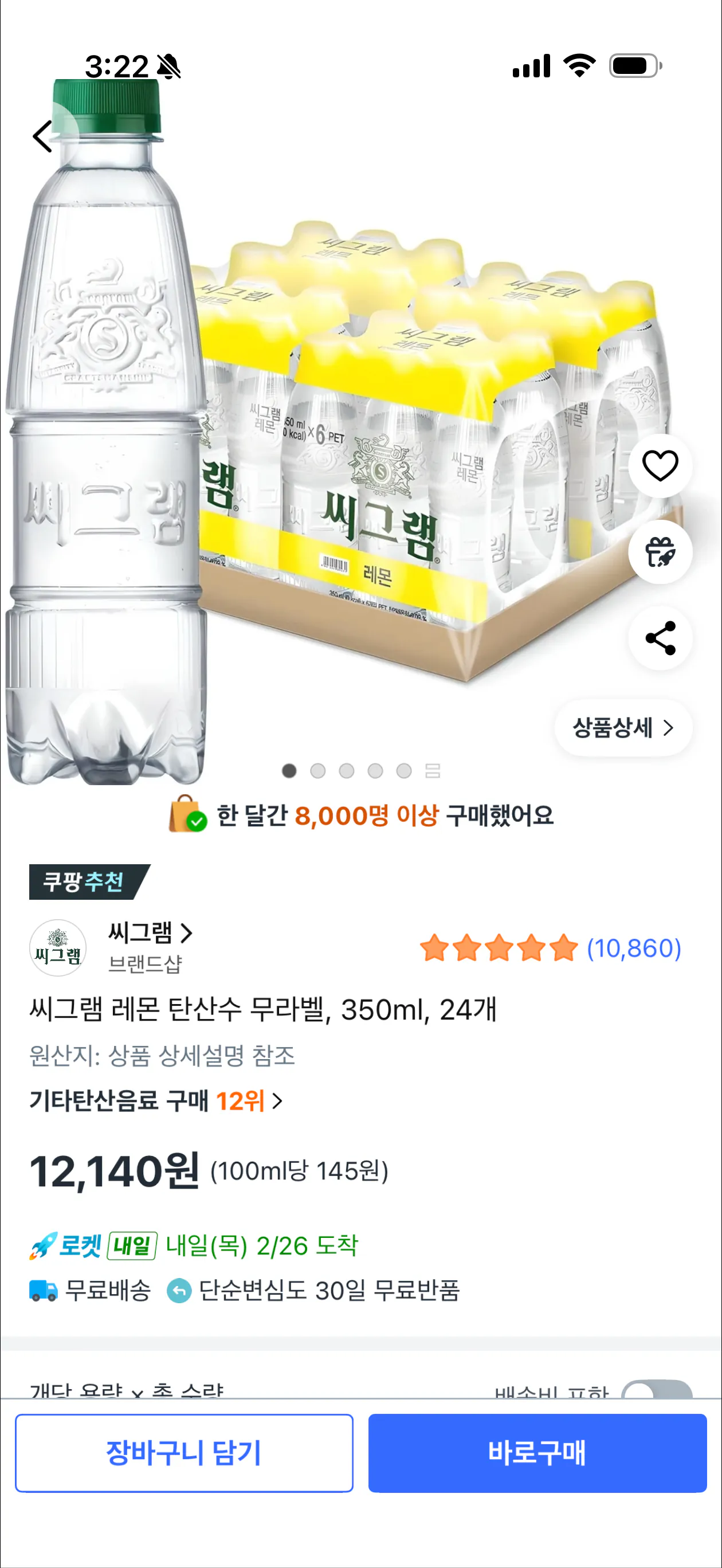The height and width of the screenshot is (1568, 722).
Task: Click the back arrow to leave the product page
Action: 41,136
